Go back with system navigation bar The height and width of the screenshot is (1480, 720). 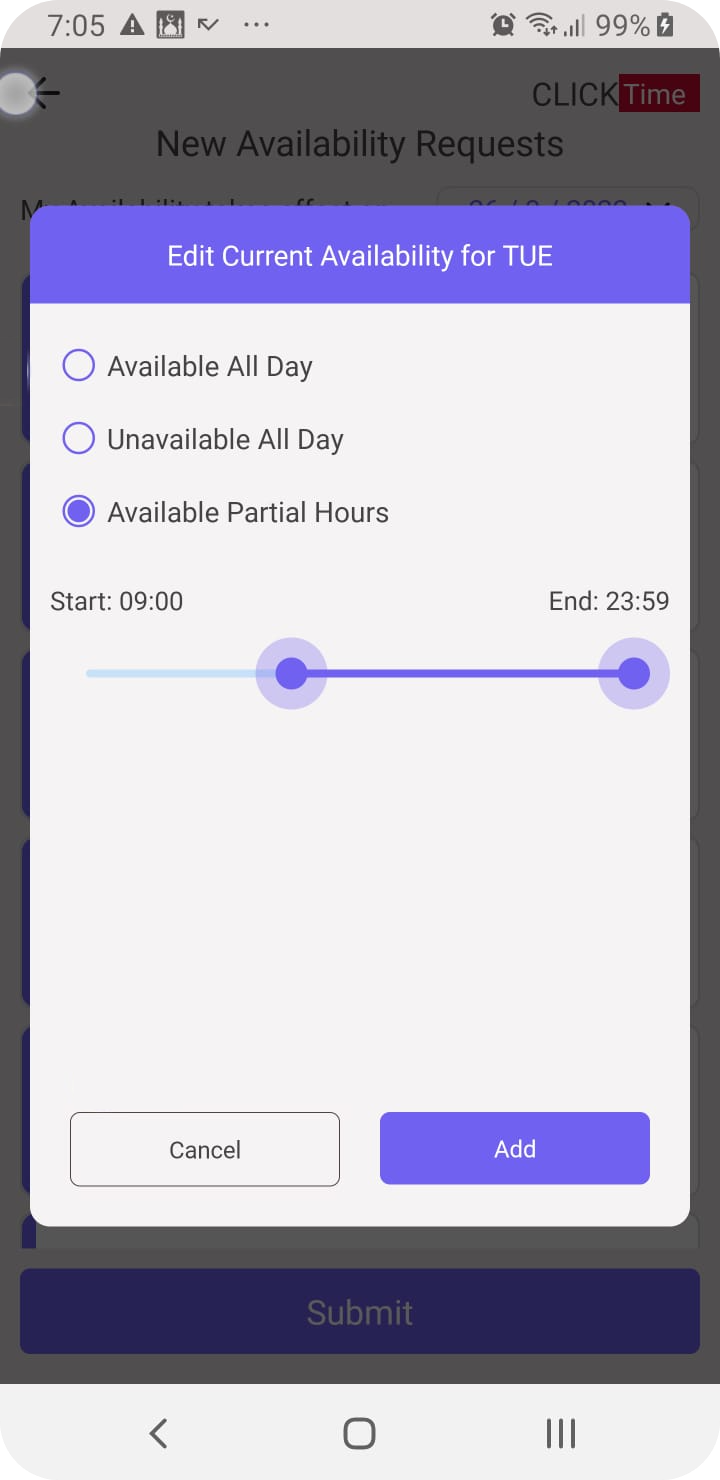click(158, 1433)
